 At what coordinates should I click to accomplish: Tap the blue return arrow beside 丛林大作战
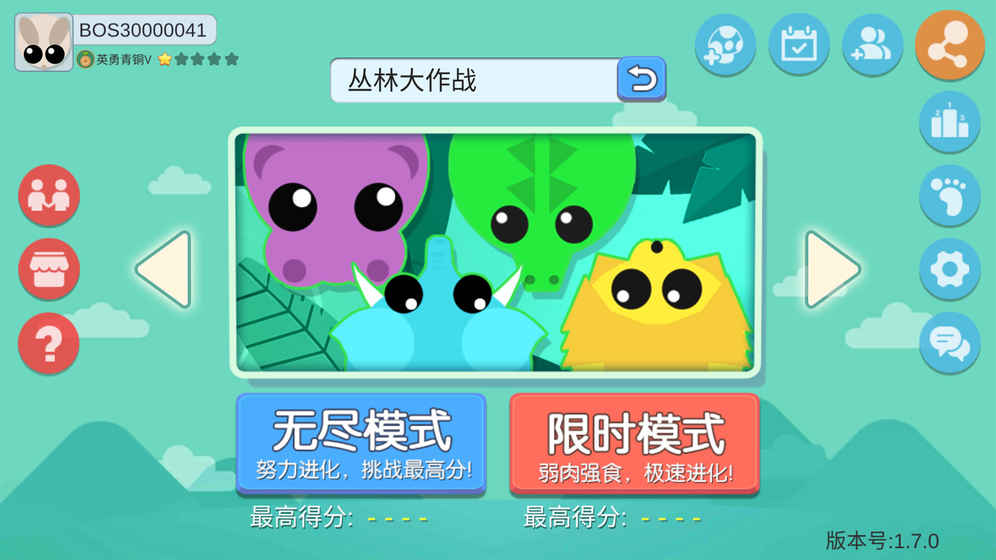[641, 79]
